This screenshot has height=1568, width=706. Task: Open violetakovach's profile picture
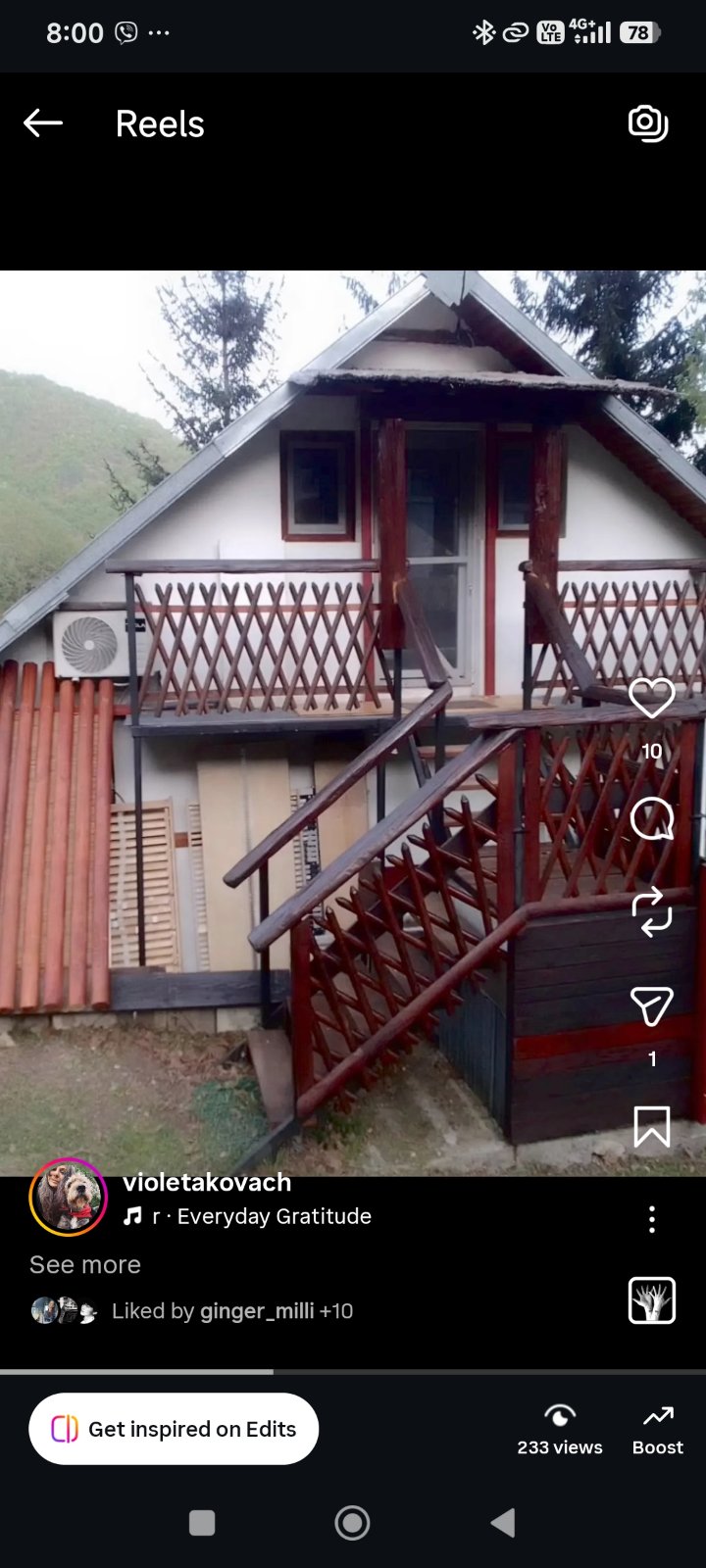click(69, 1198)
